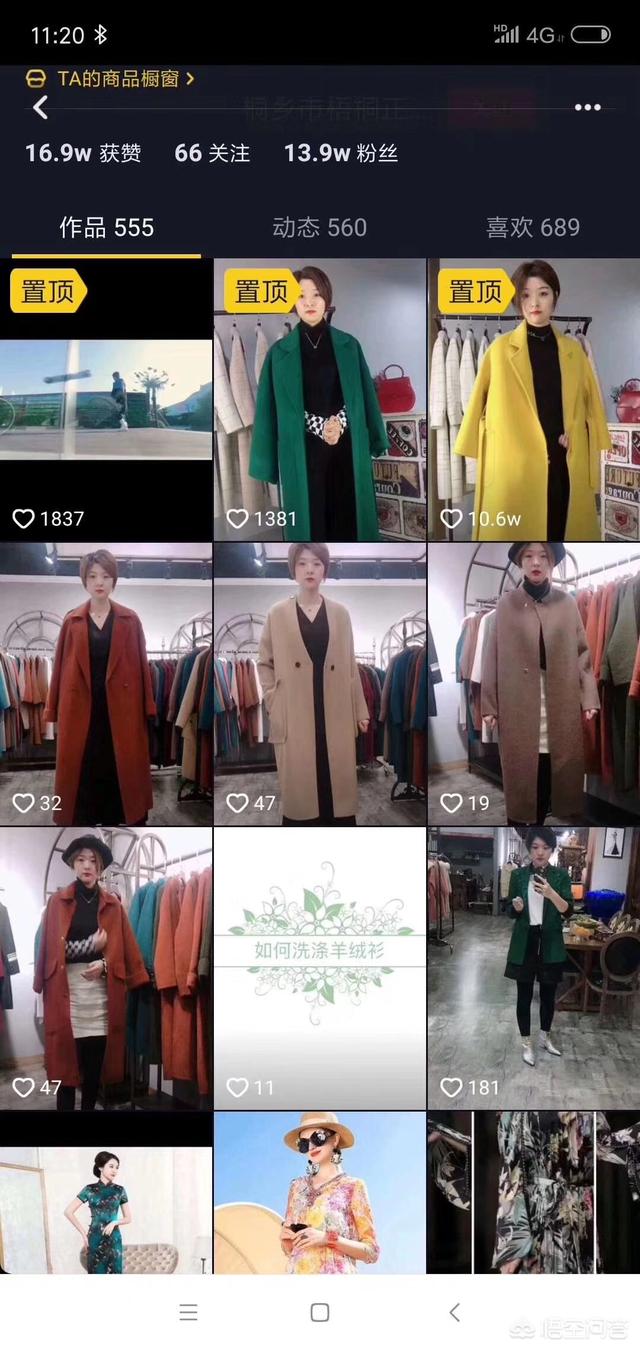View 66 关注 following list
The height and width of the screenshot is (1351, 640).
click(212, 153)
